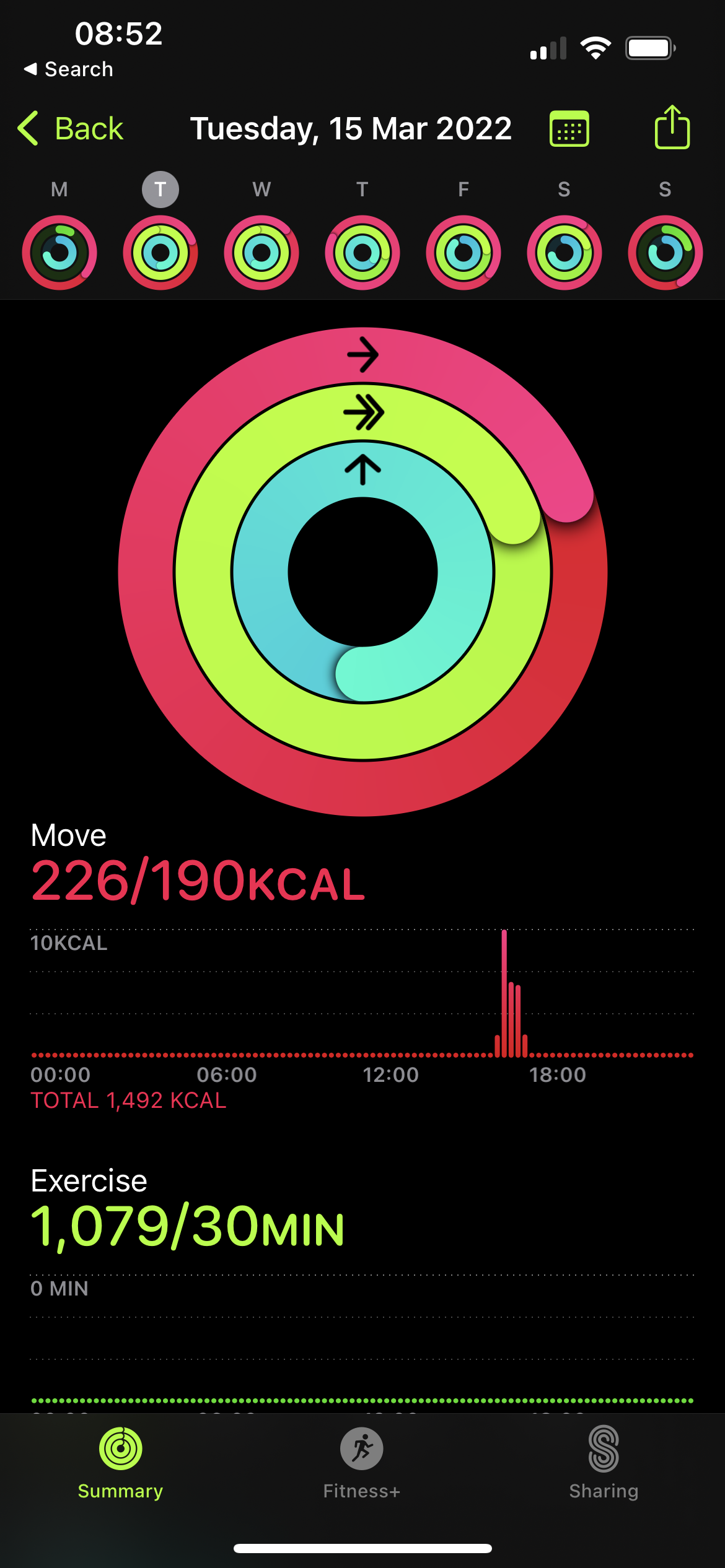Switch to the Fitness+ tab
The height and width of the screenshot is (1568, 725).
click(x=362, y=1463)
